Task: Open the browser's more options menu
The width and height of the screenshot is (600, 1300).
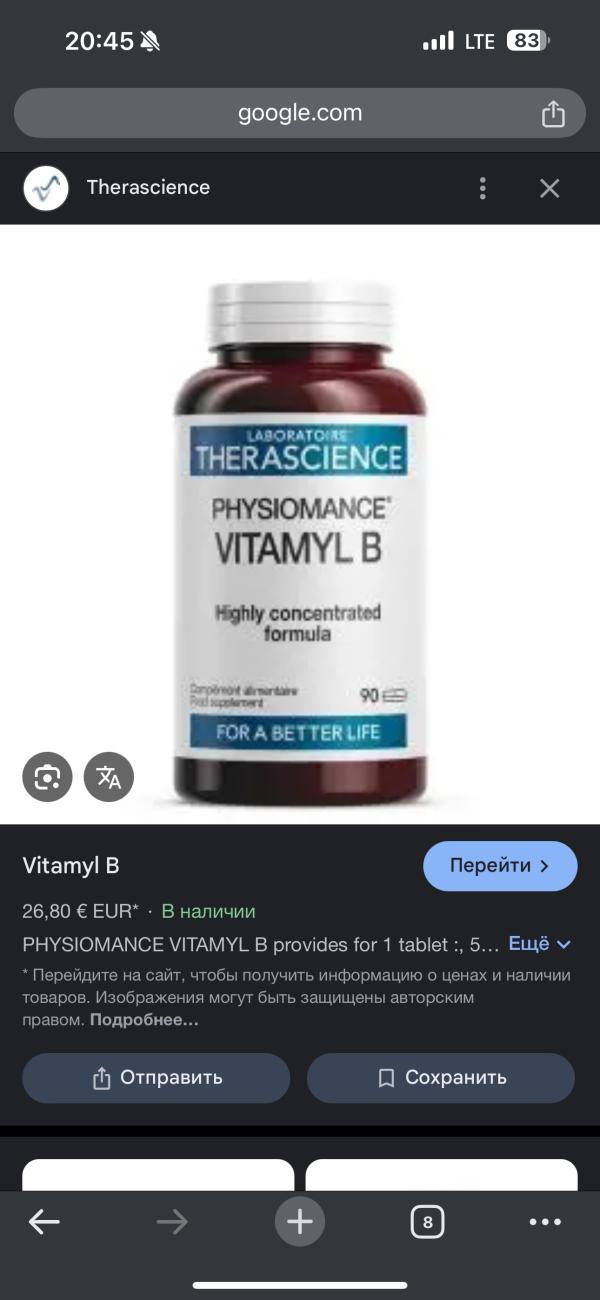Action: (x=545, y=1222)
